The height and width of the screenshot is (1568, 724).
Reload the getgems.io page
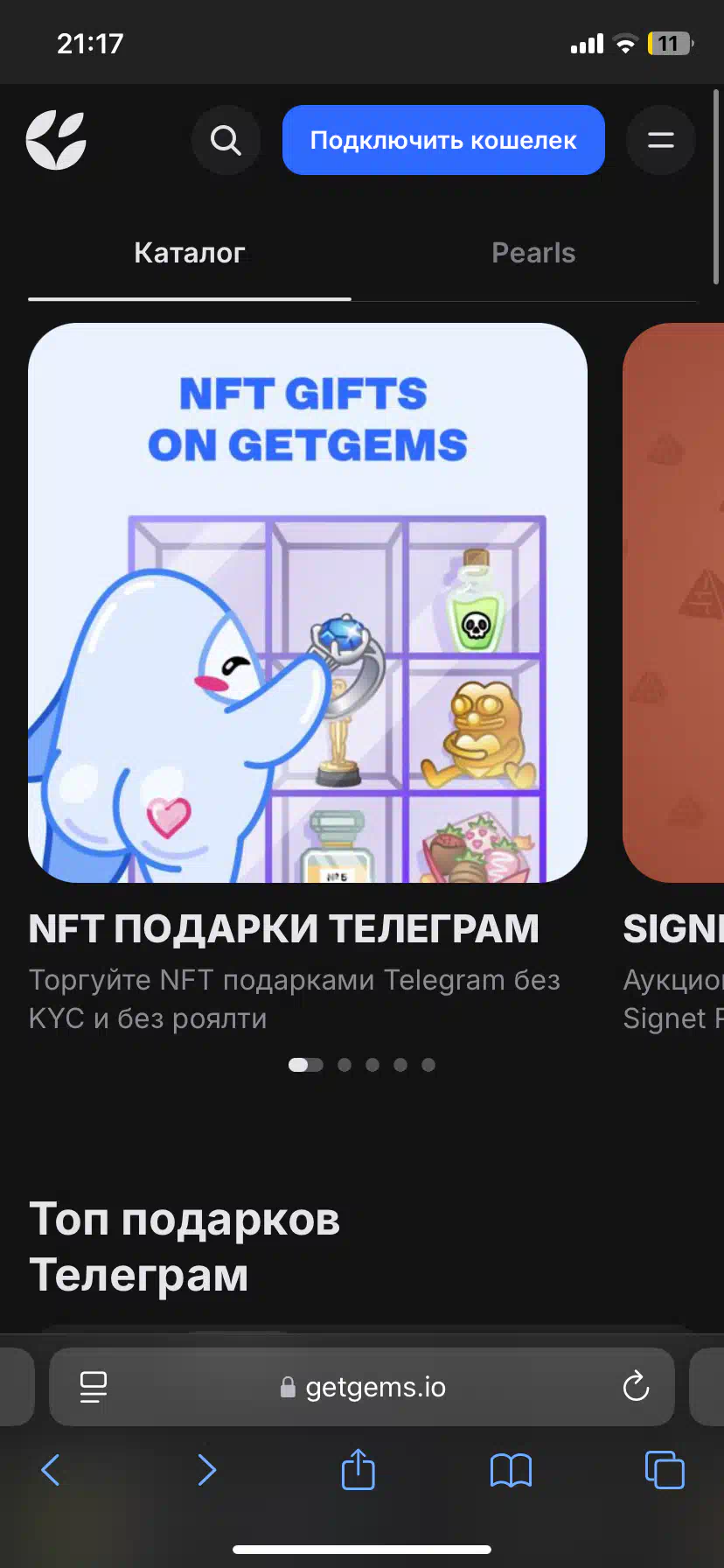(x=636, y=1386)
